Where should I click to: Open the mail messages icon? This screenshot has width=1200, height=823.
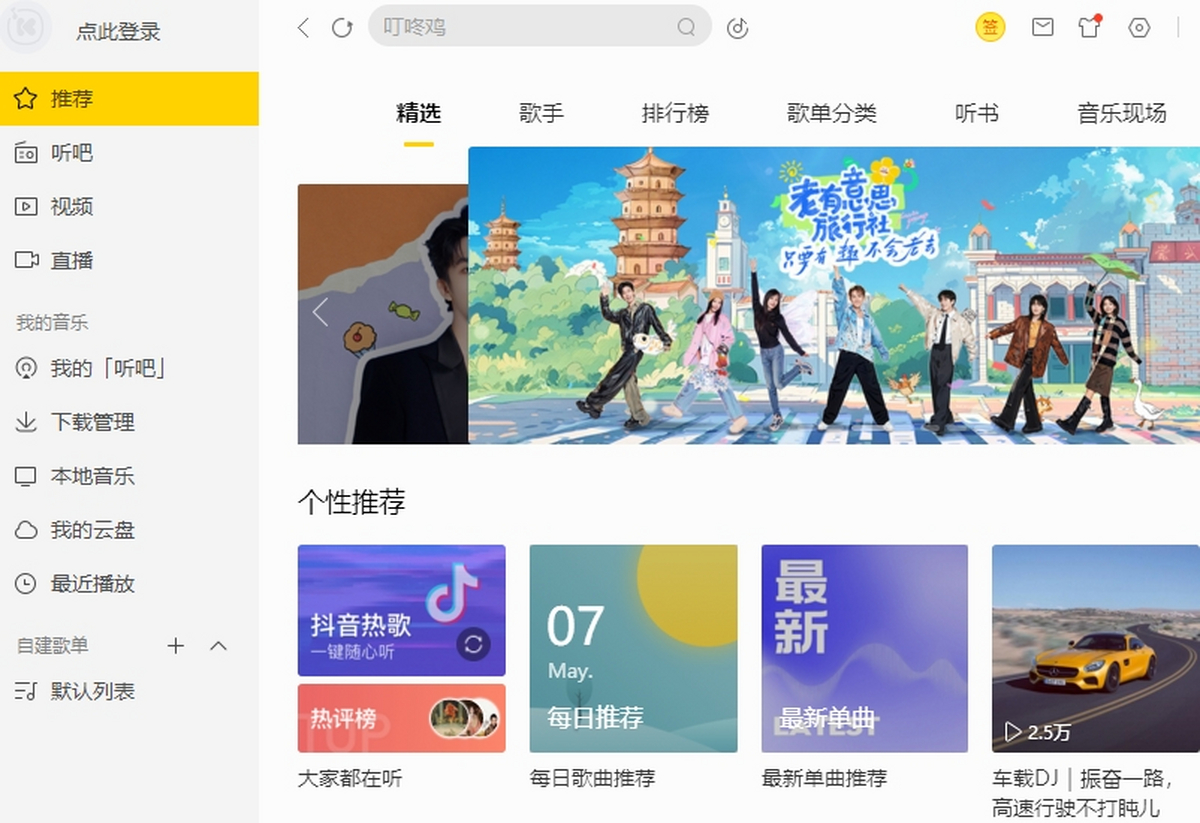[x=1042, y=28]
